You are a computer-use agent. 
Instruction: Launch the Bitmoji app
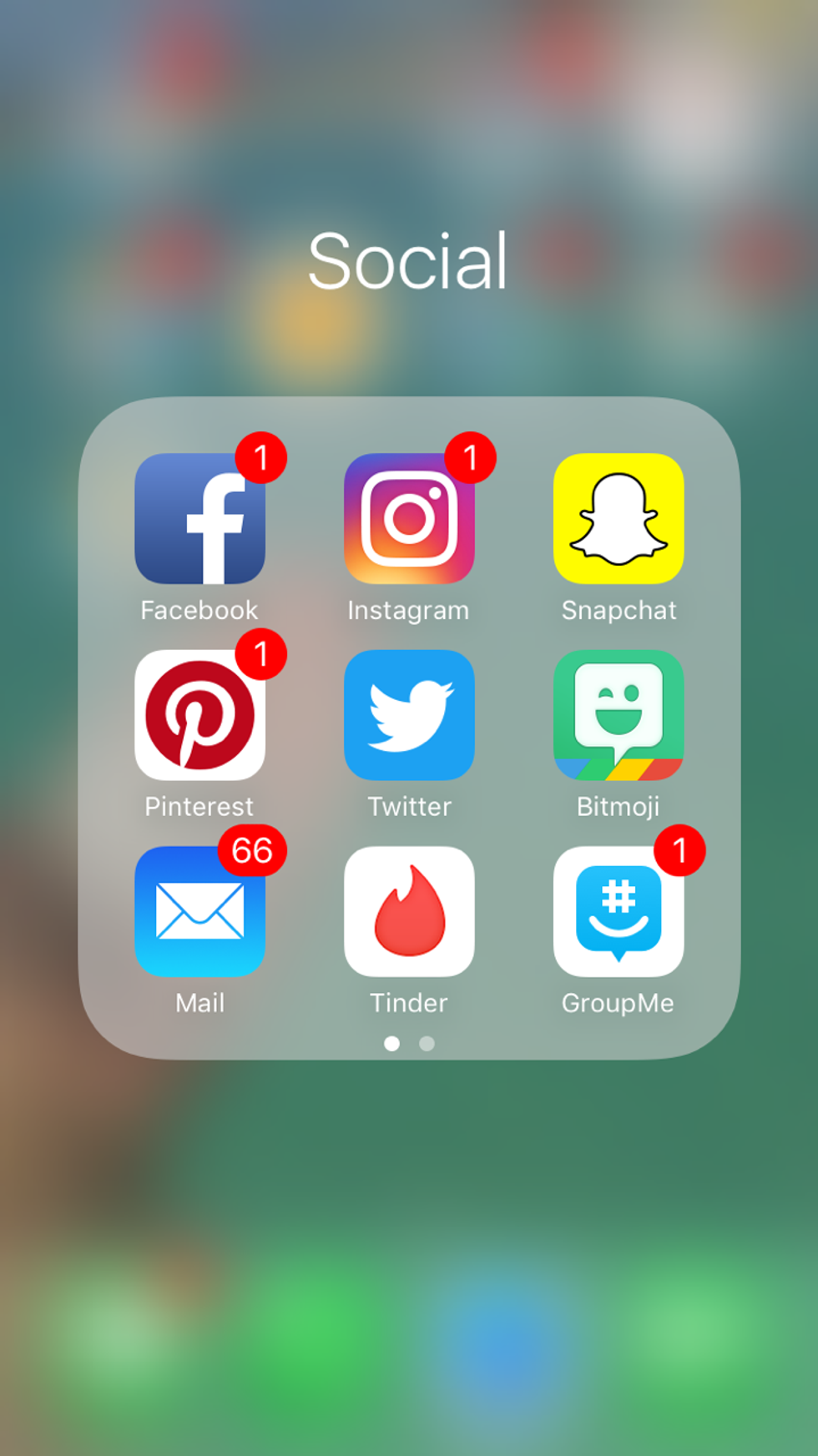pos(619,715)
